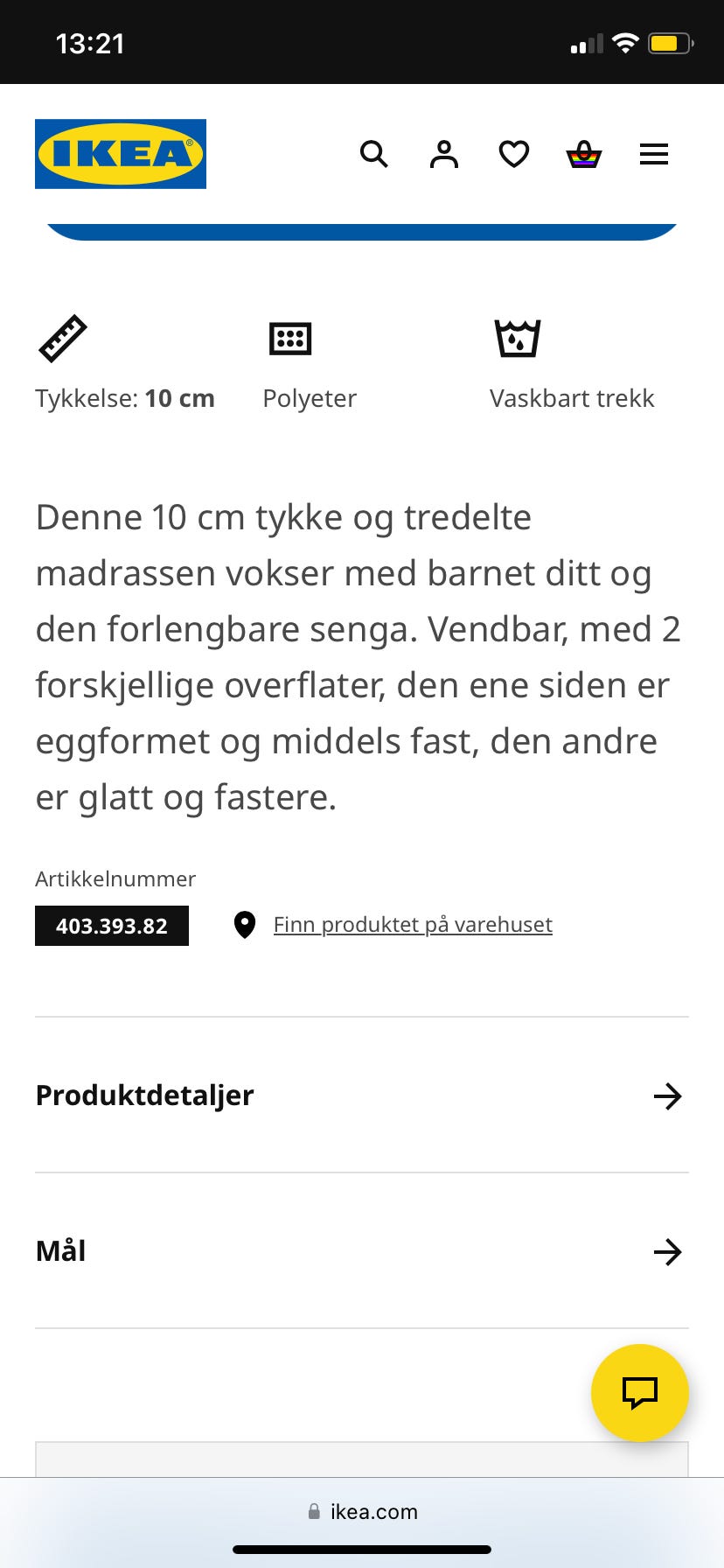Open the favorites heart icon
This screenshot has width=724, height=1568.
coord(514,154)
